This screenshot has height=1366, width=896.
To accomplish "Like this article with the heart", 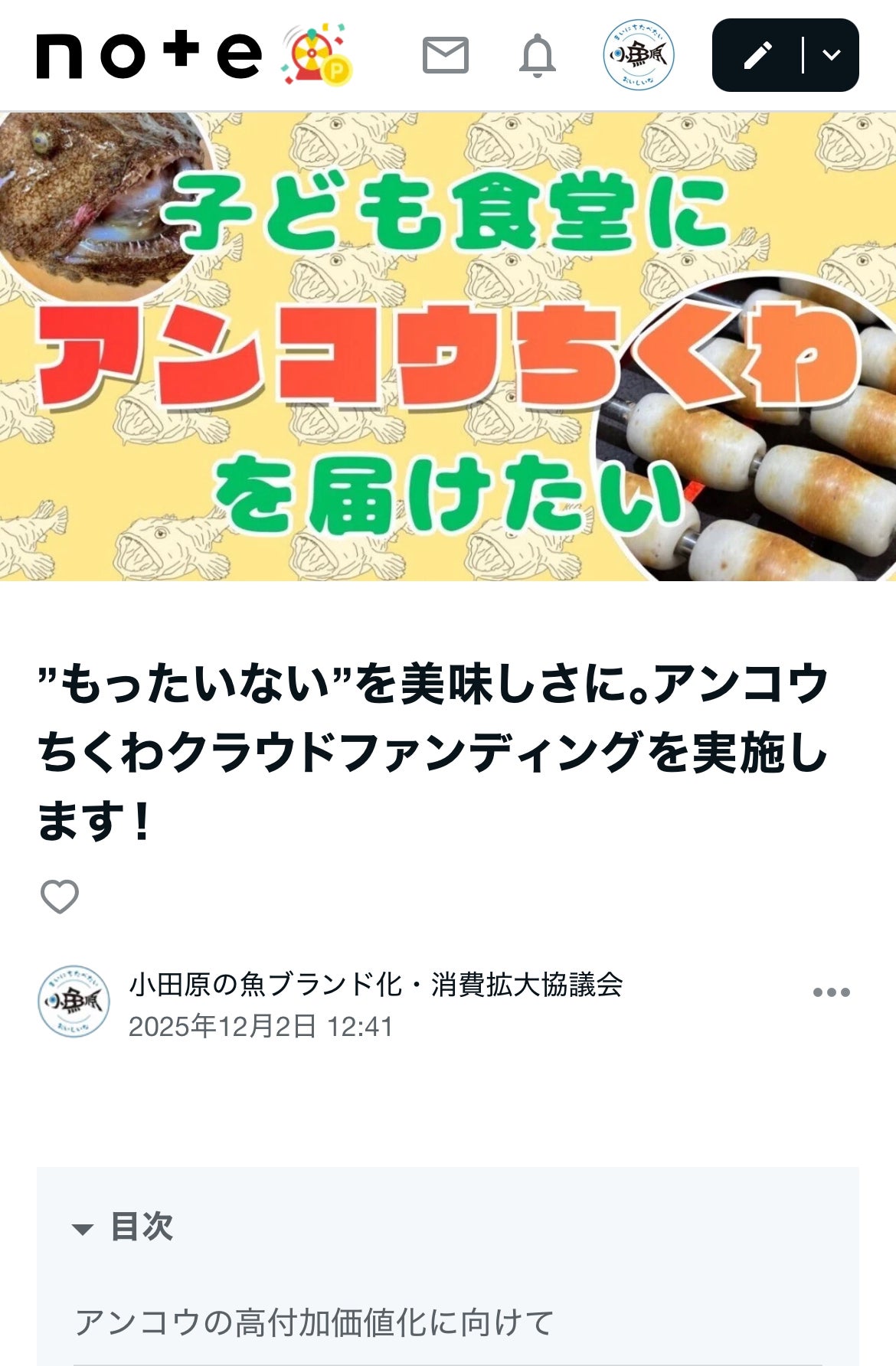I will click(60, 897).
